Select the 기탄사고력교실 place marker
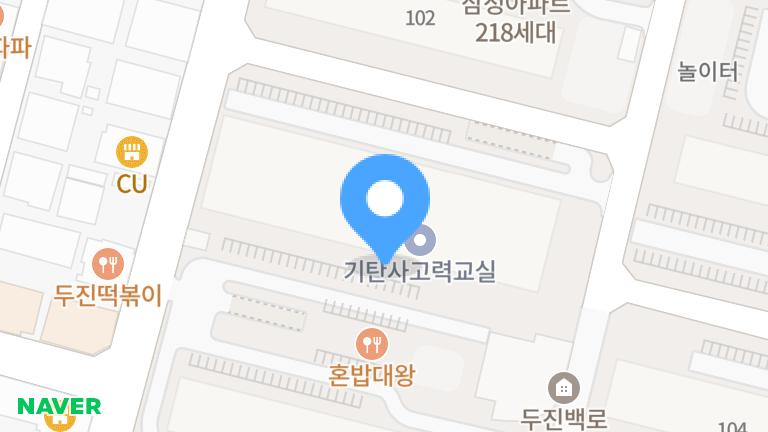Viewport: 768px width, 432px height. point(423,241)
